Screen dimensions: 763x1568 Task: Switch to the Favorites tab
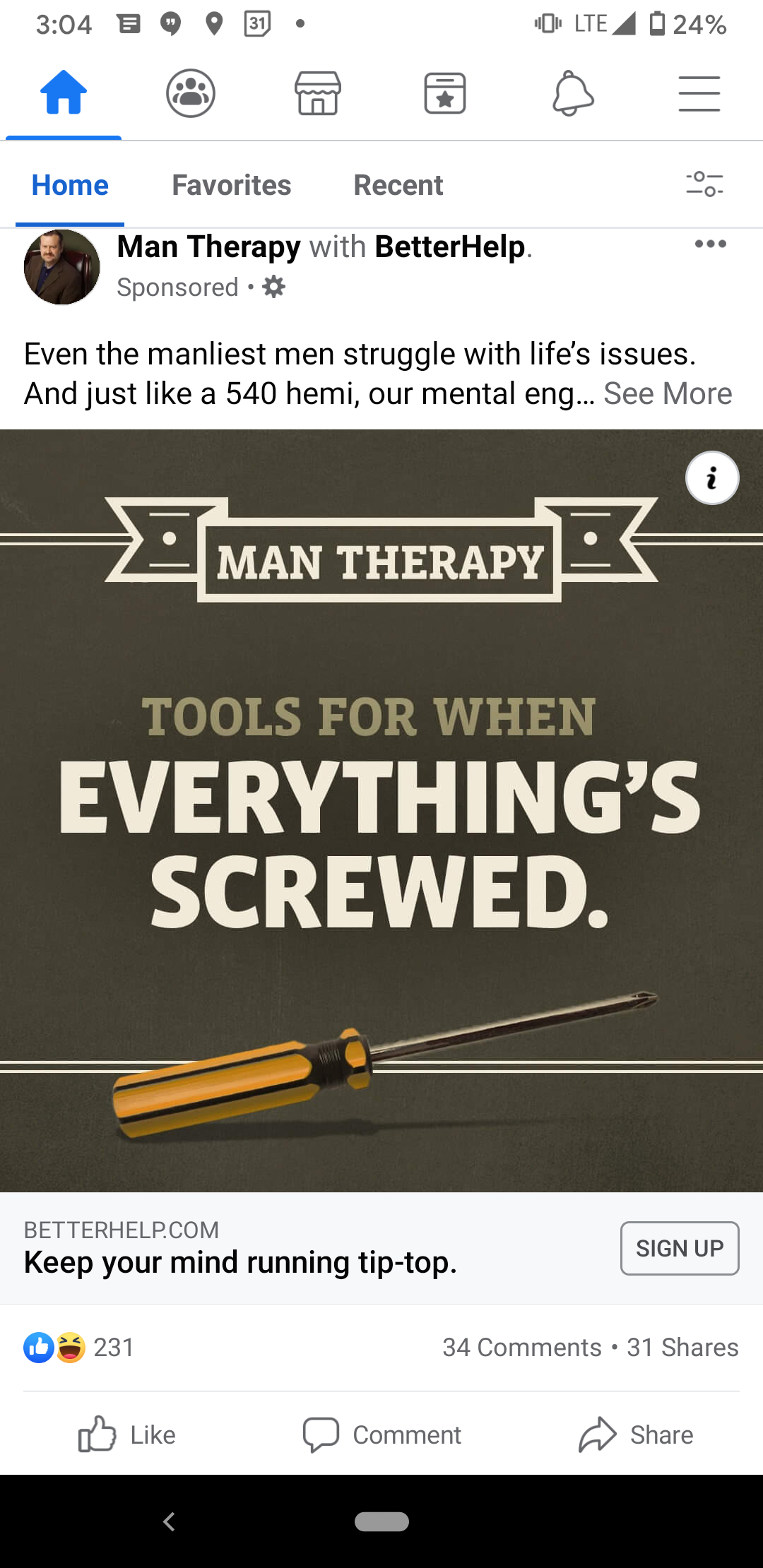231,185
